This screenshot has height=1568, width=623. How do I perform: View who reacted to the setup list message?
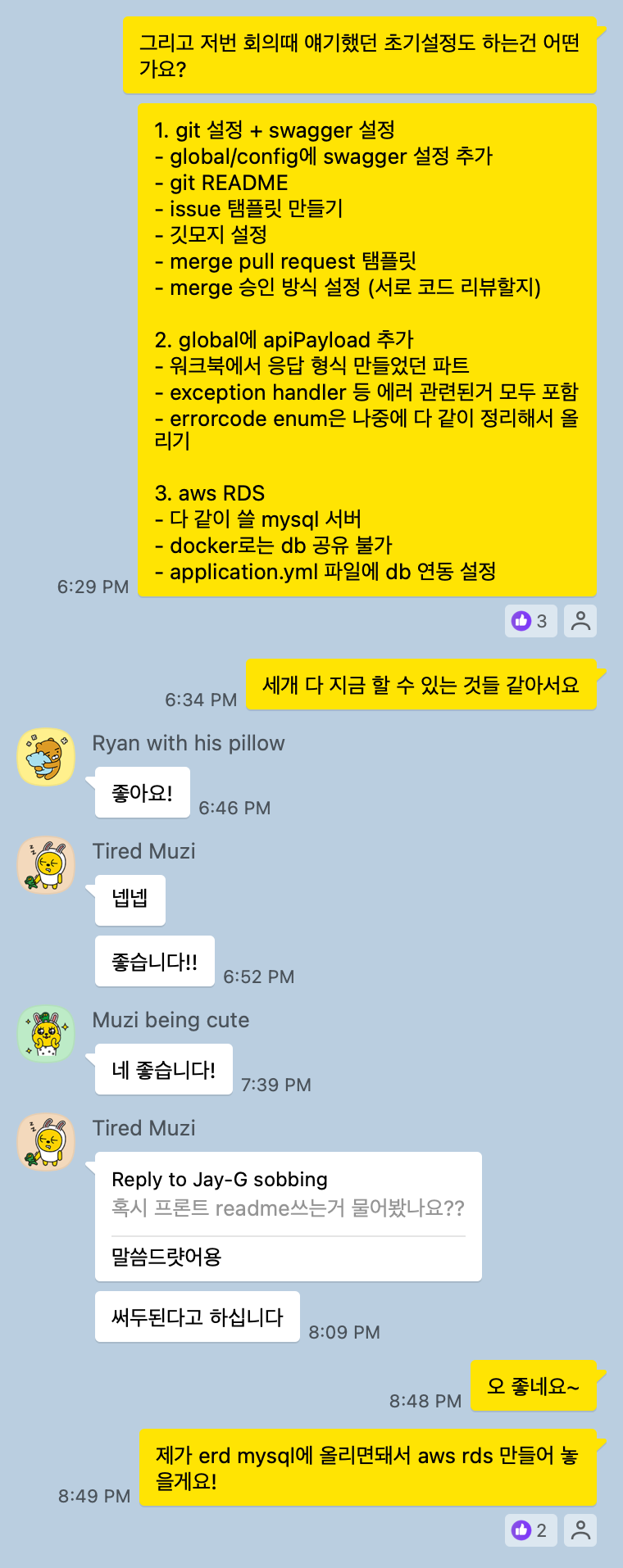tap(580, 621)
